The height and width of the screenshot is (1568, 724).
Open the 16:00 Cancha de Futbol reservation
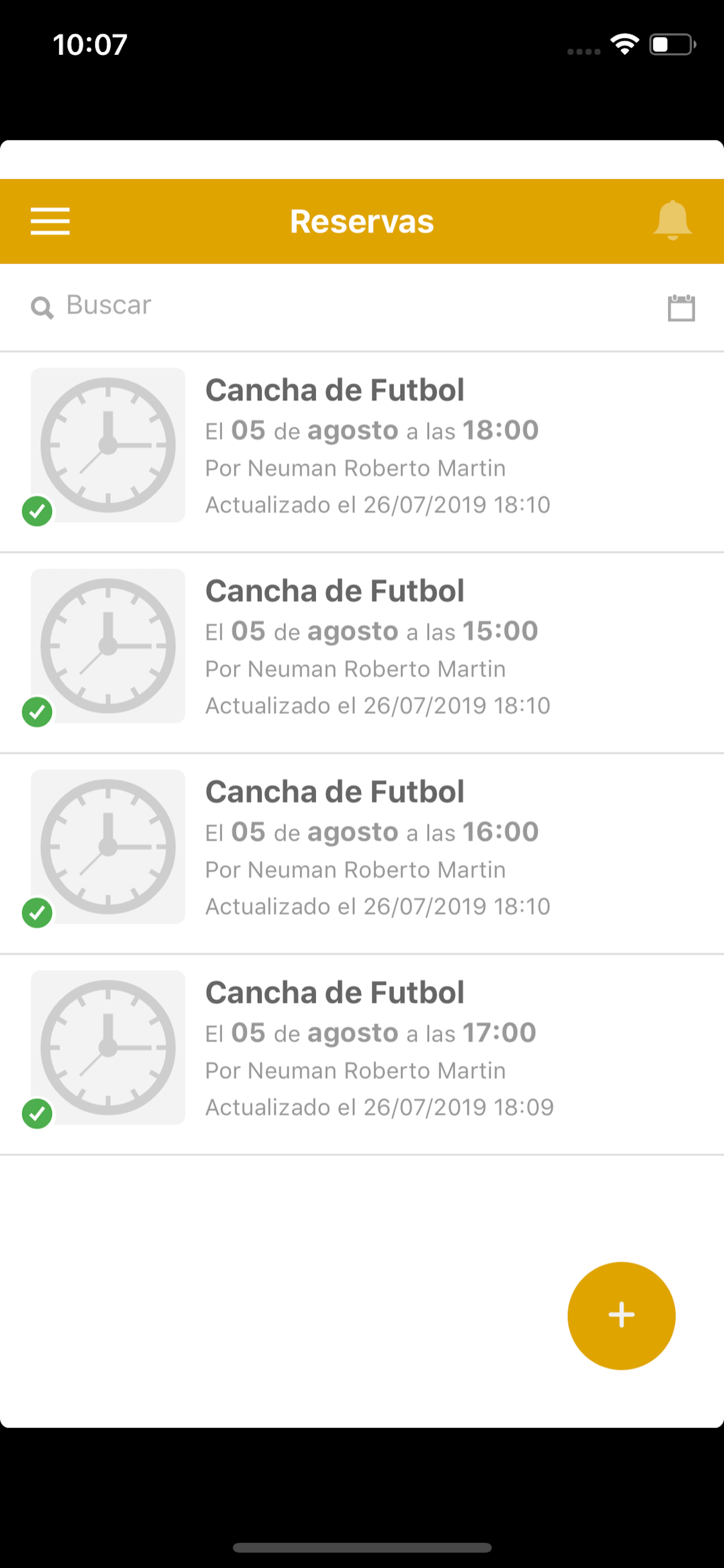[362, 853]
